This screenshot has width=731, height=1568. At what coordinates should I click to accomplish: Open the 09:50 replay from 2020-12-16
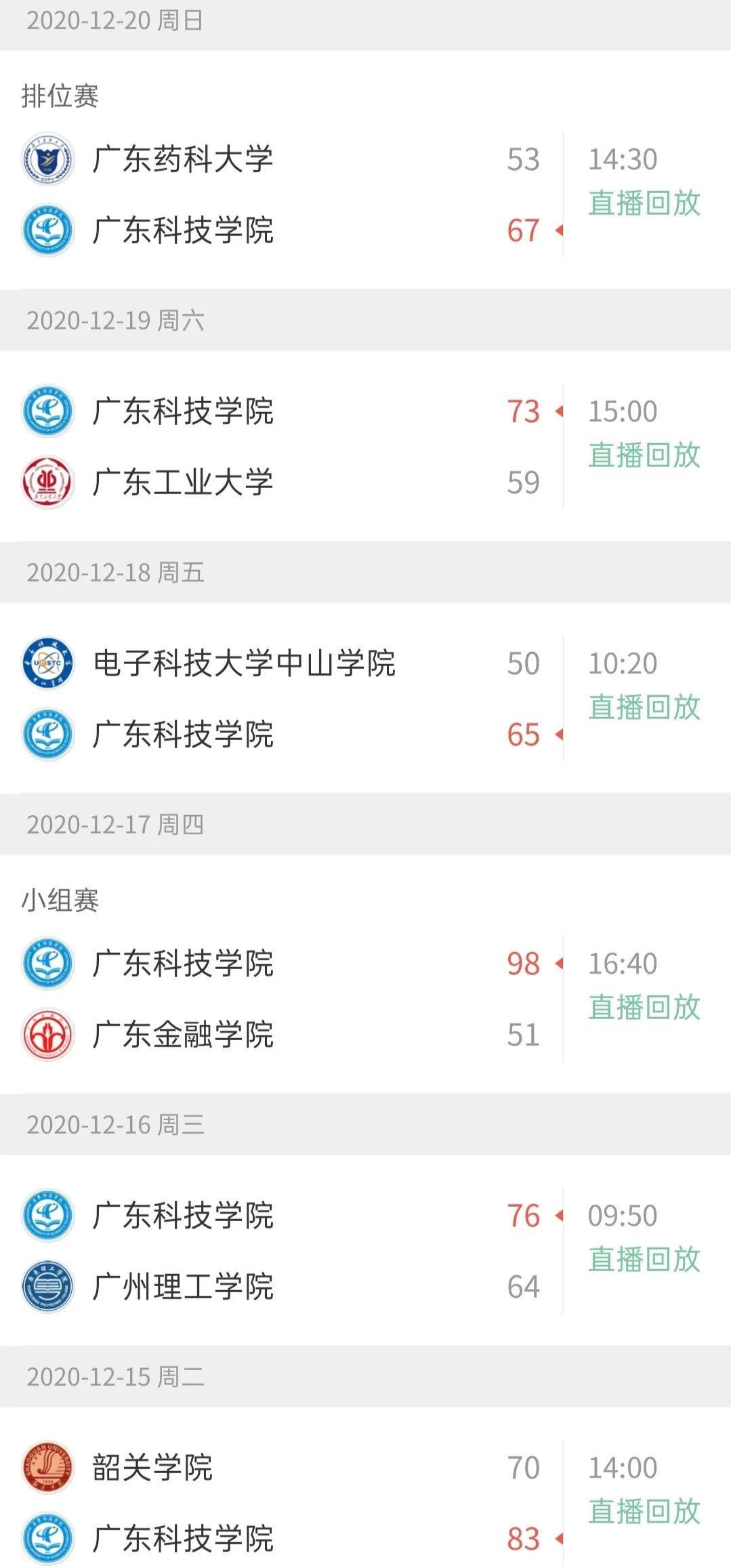coord(644,1260)
